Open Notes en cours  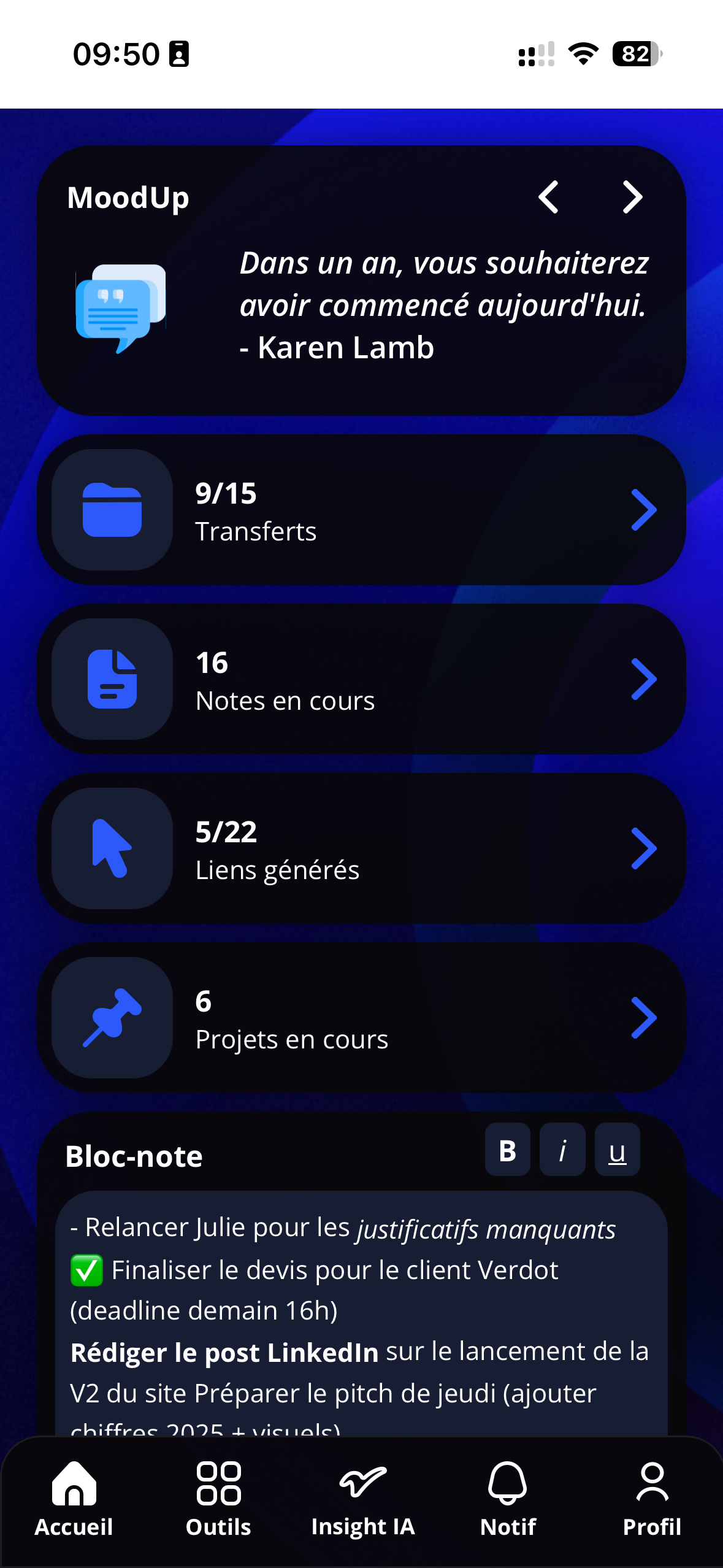(361, 679)
